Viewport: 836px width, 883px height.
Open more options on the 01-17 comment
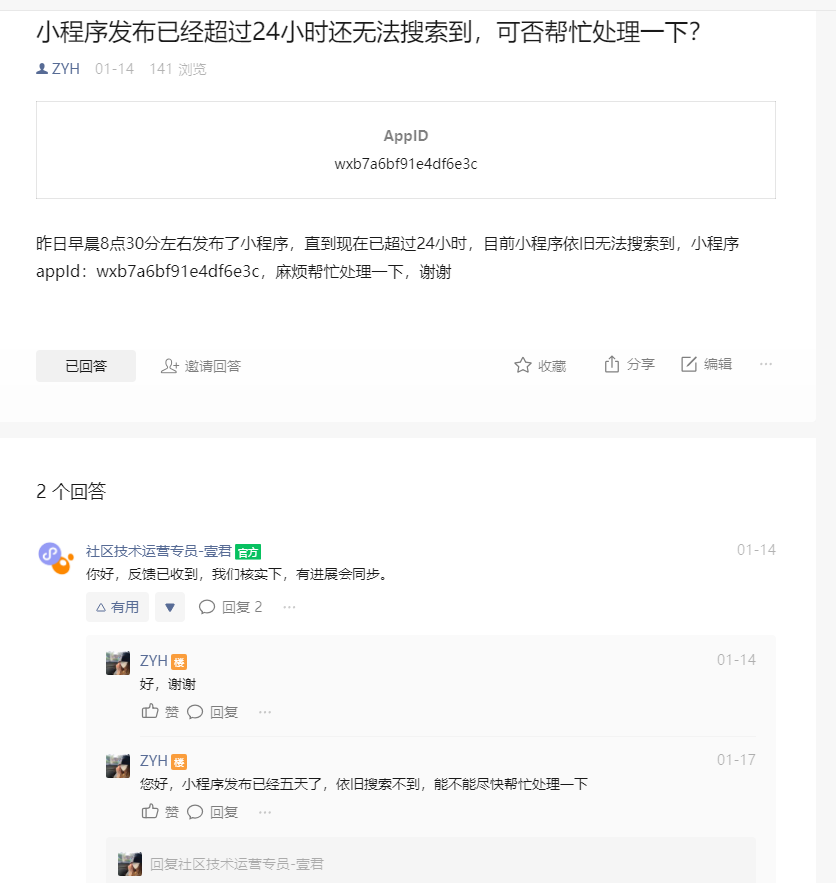(265, 812)
